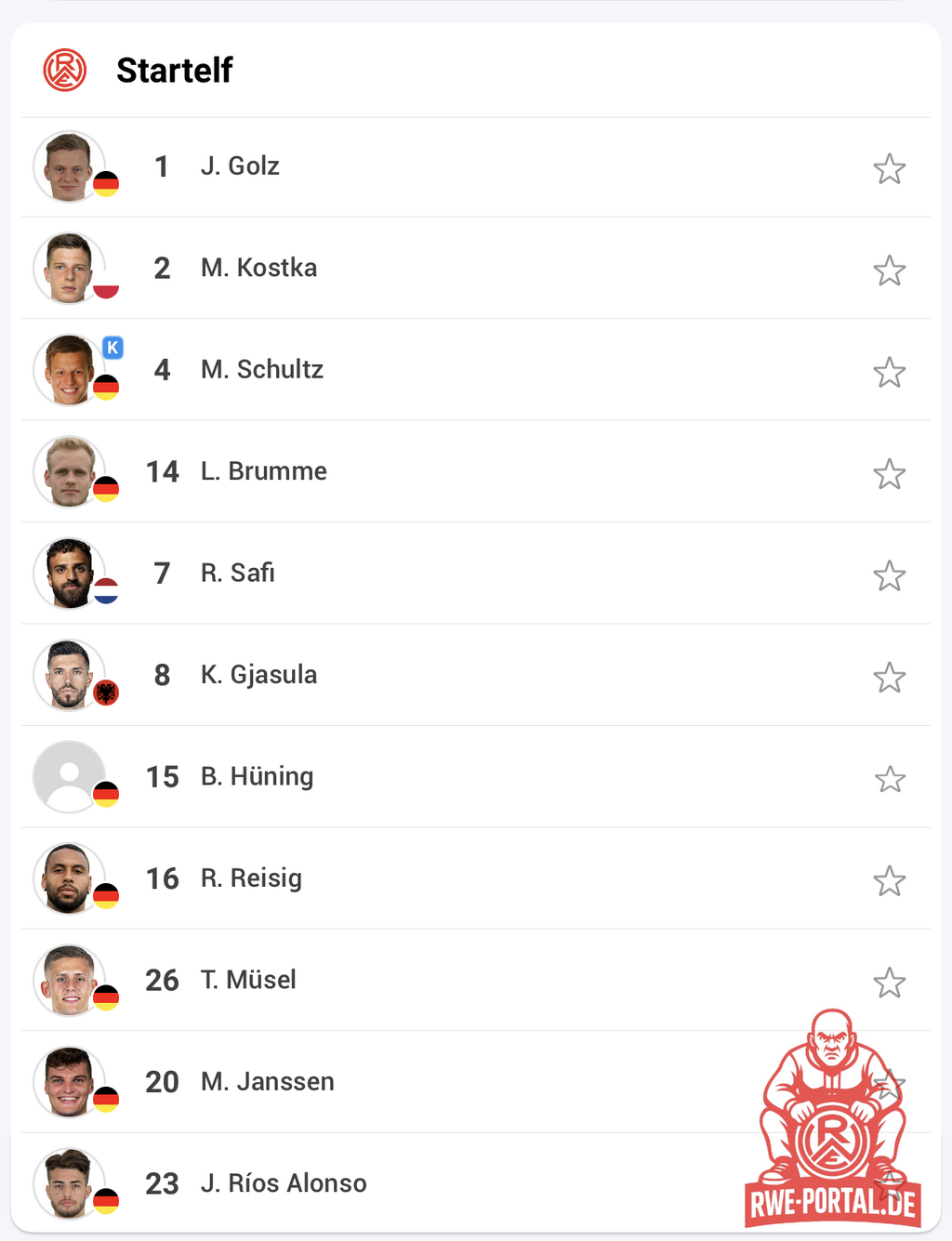Viewport: 952px width, 1241px height.
Task: Open J. Golz's player row
Action: pos(240,166)
